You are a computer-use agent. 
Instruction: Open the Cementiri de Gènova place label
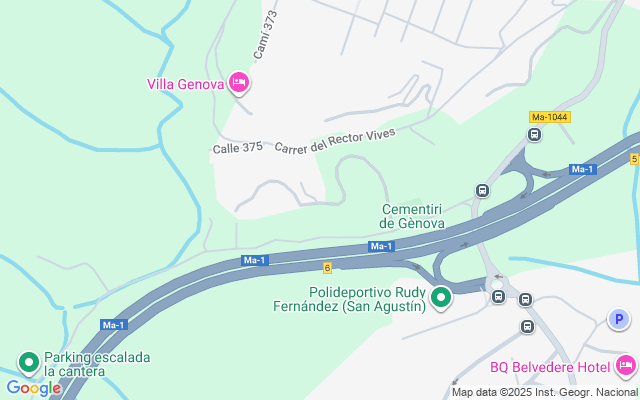413,216
